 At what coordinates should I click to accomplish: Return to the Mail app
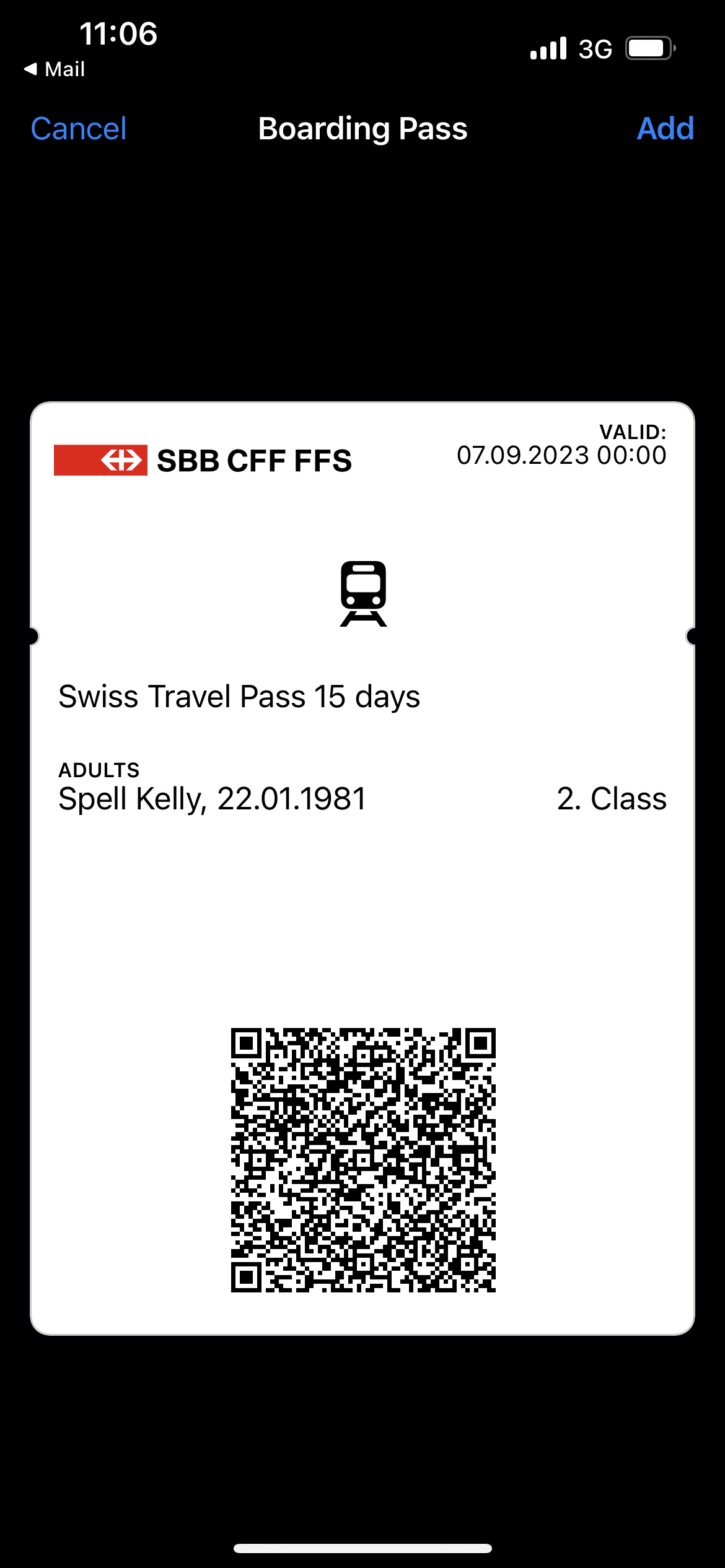pos(55,69)
